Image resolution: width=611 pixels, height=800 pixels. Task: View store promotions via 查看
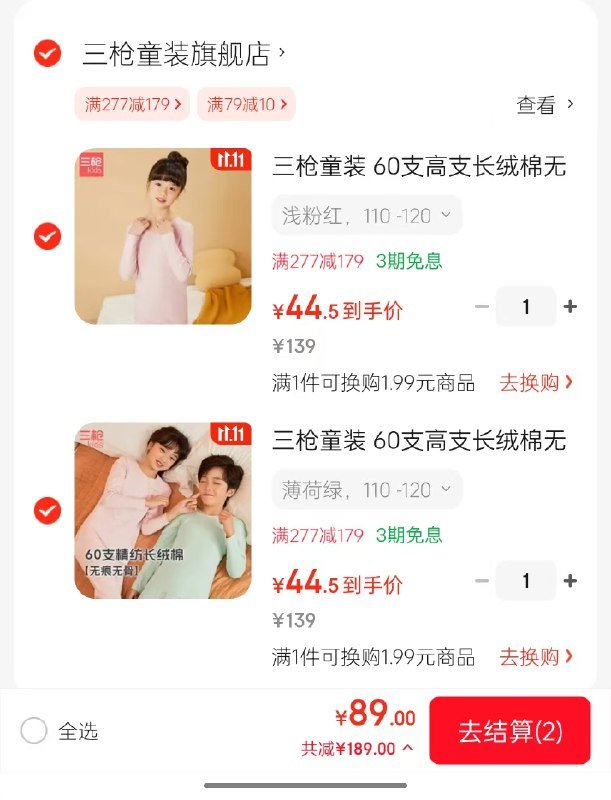[545, 105]
